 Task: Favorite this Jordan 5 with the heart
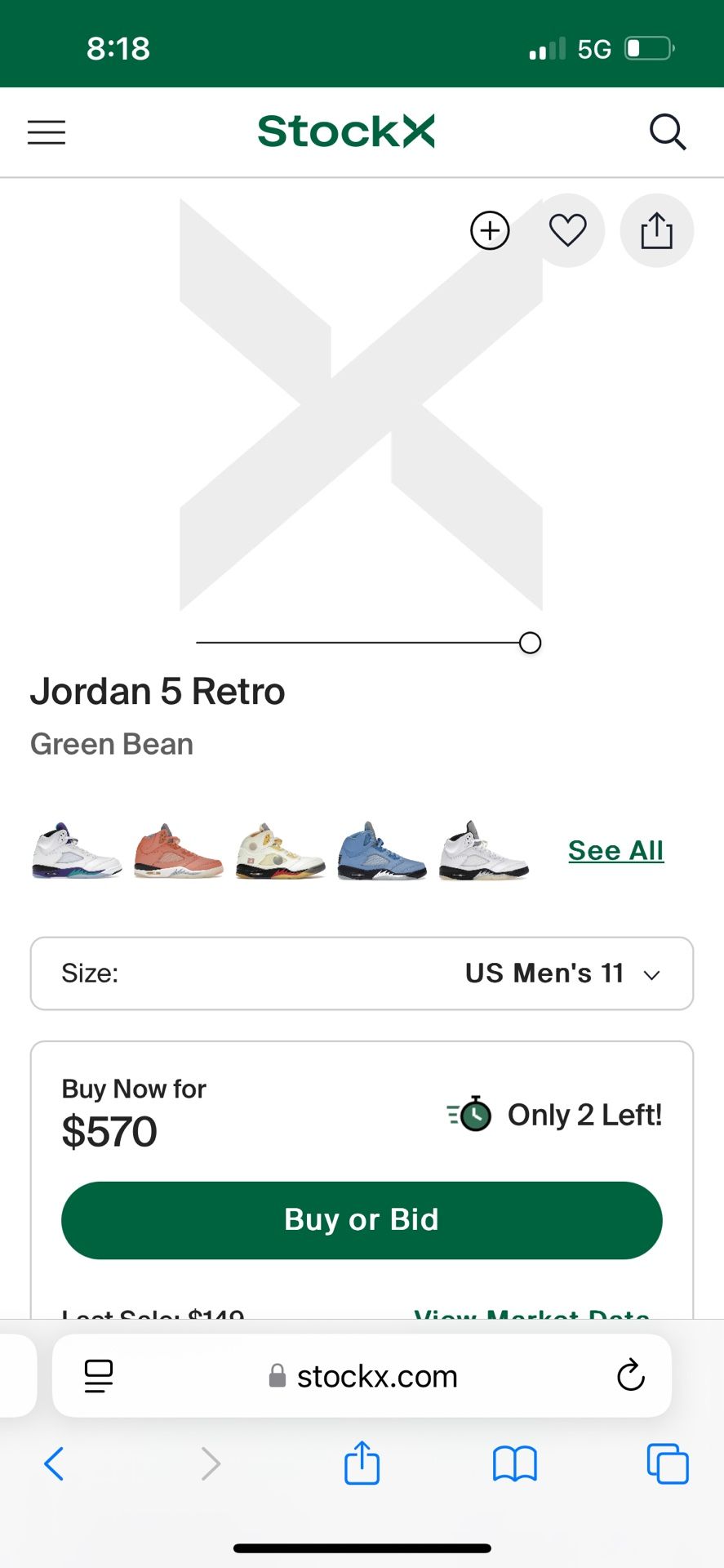click(568, 230)
